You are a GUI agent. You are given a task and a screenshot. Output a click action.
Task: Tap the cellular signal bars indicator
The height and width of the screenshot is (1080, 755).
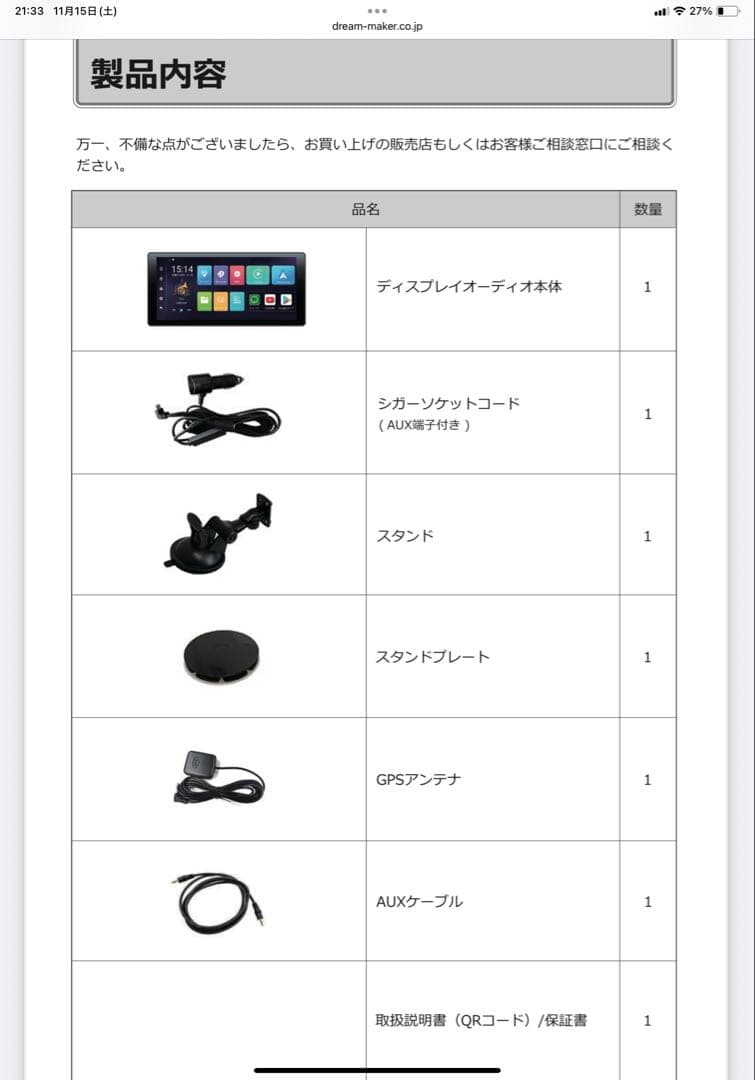(x=661, y=11)
